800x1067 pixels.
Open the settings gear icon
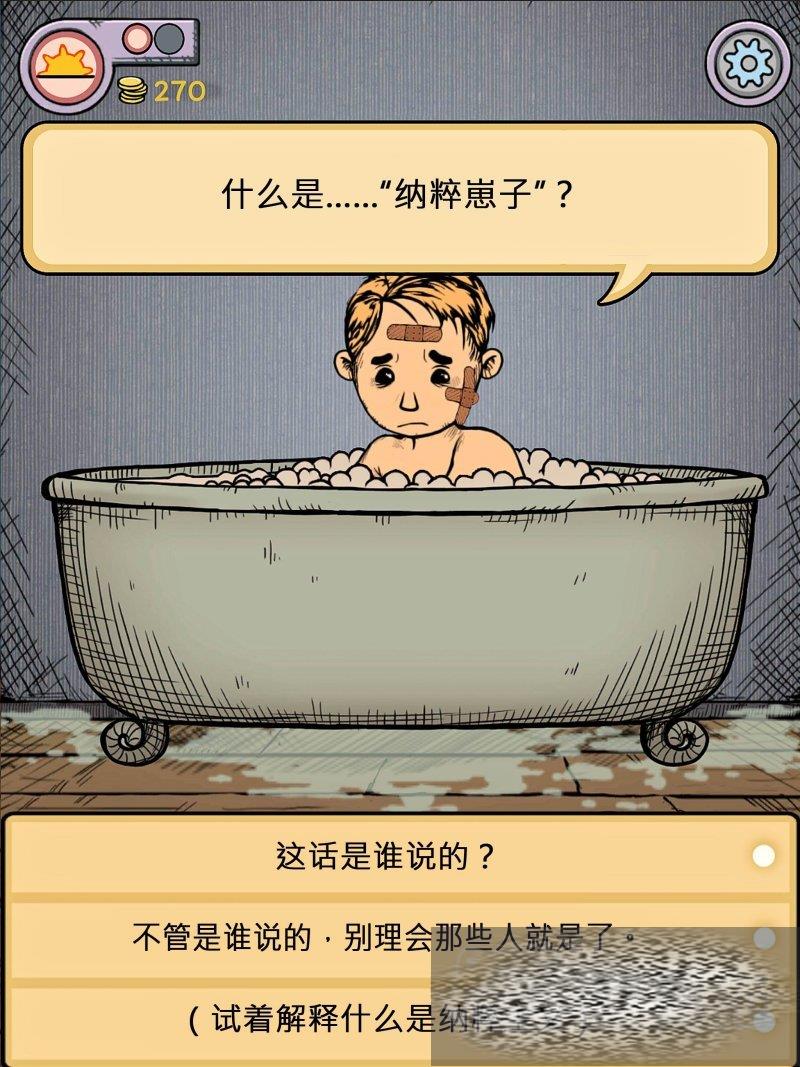[748, 63]
